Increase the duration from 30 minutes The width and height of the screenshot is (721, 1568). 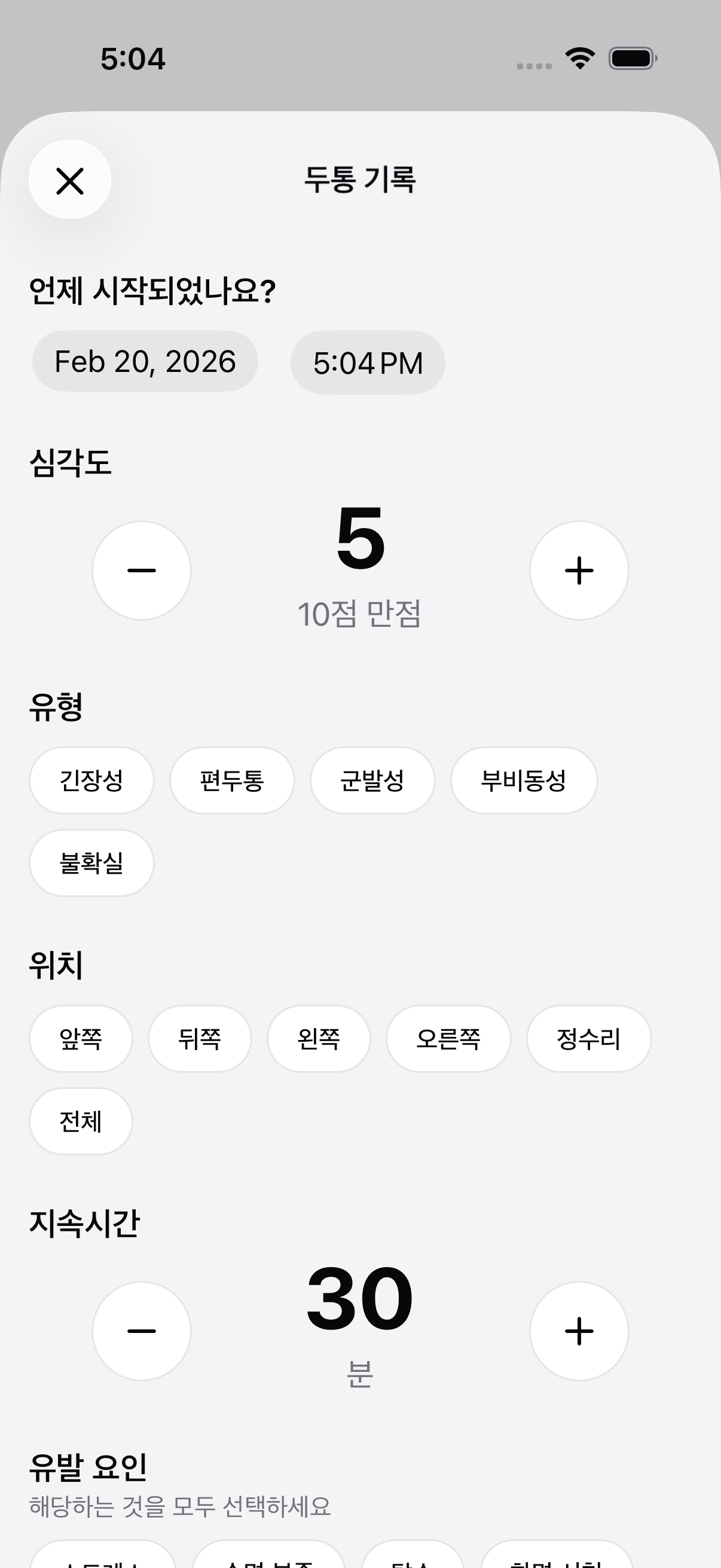579,1331
